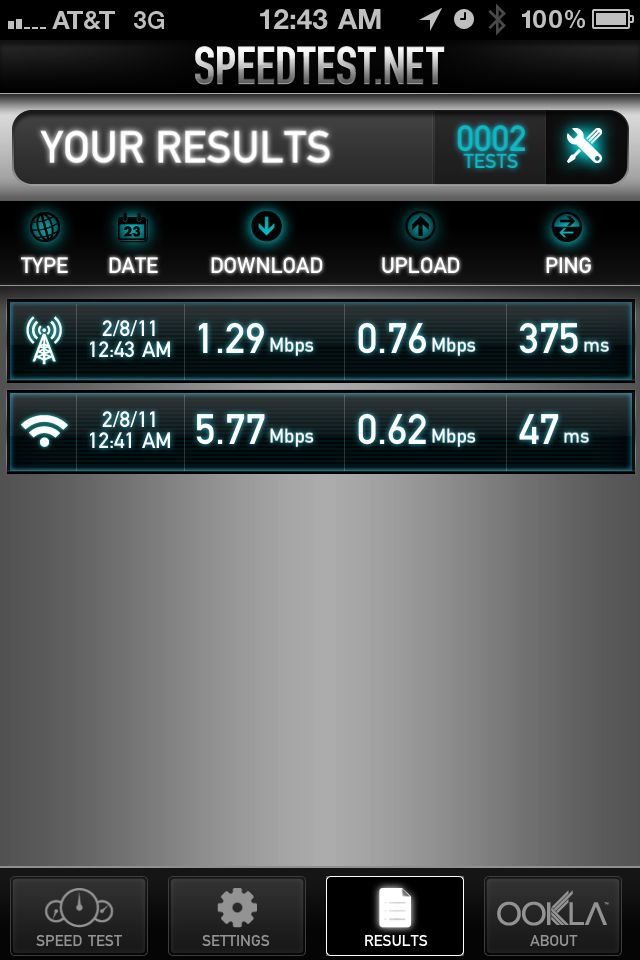Sort results by Date

pyautogui.click(x=133, y=244)
